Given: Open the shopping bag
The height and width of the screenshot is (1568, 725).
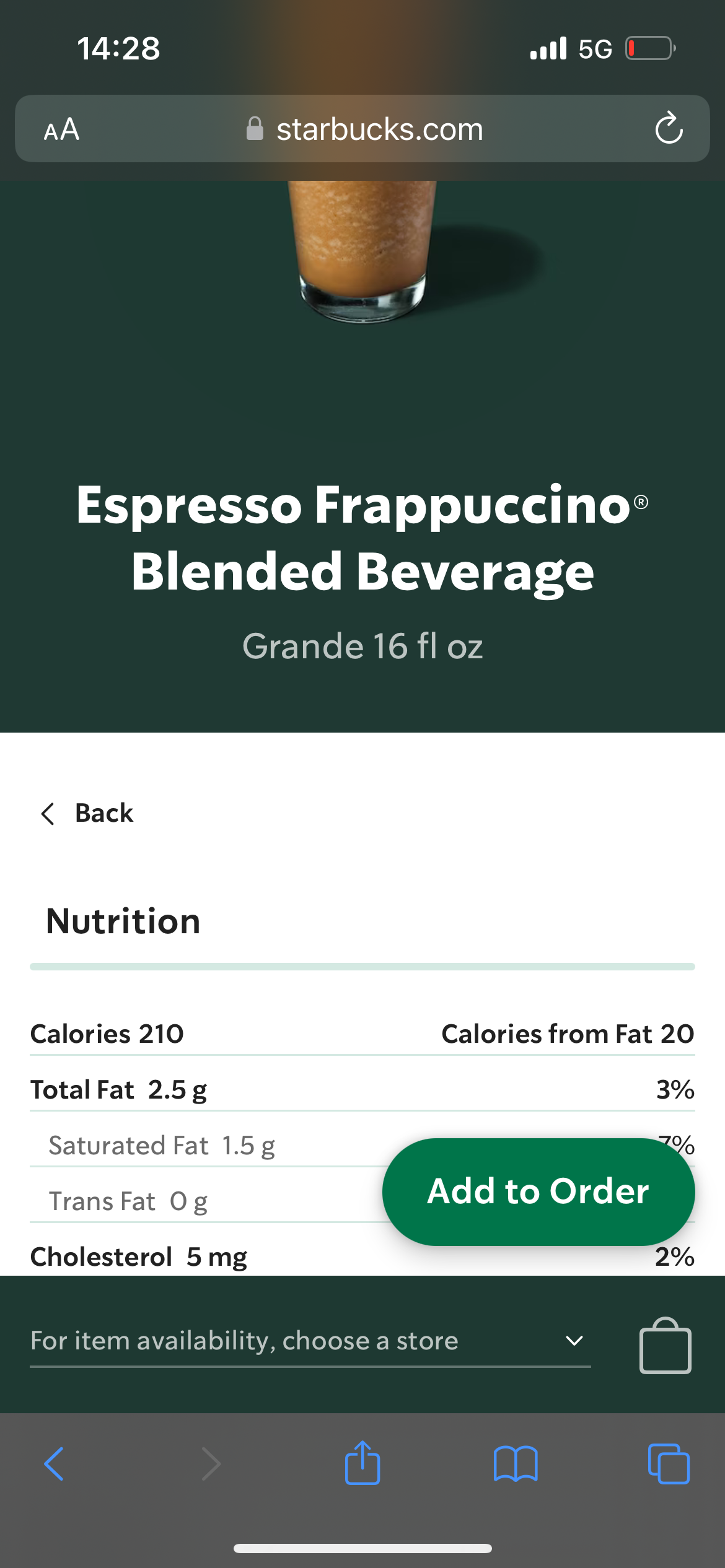Looking at the screenshot, I should [x=665, y=1346].
